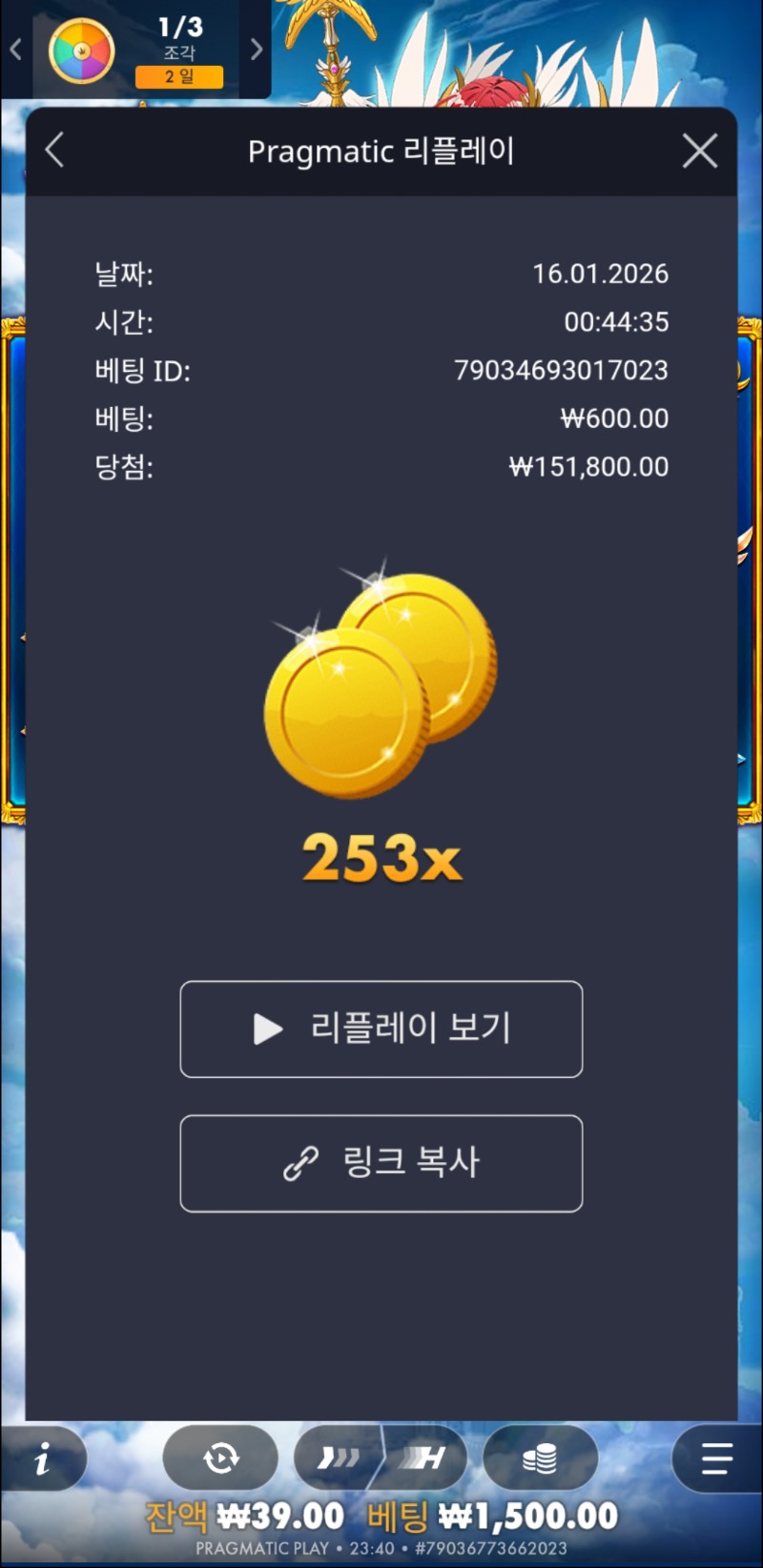Go to the previous promotion arrow
This screenshot has height=1568, width=763.
pyautogui.click(x=16, y=50)
